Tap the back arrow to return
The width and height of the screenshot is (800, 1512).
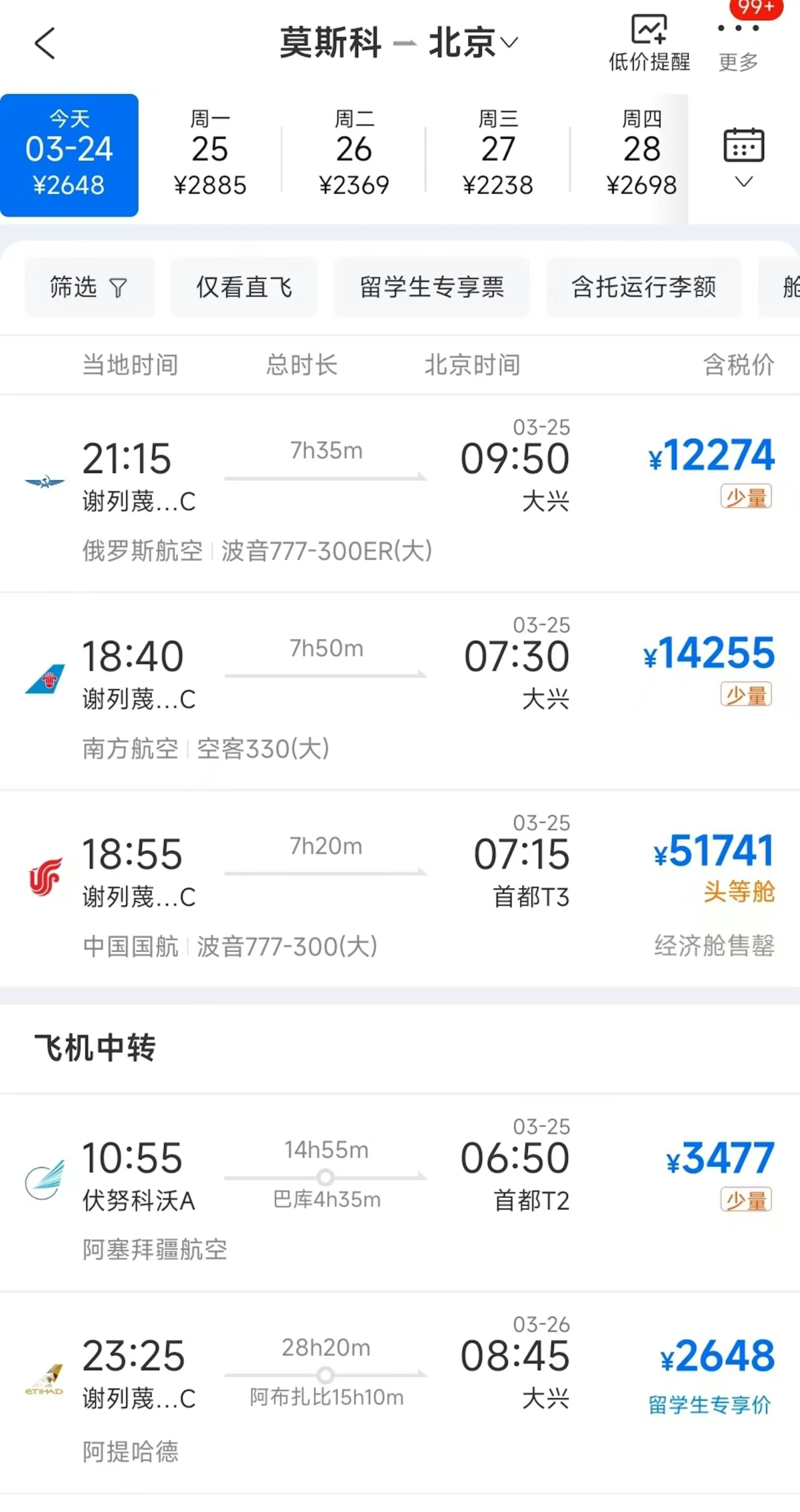tap(44, 44)
